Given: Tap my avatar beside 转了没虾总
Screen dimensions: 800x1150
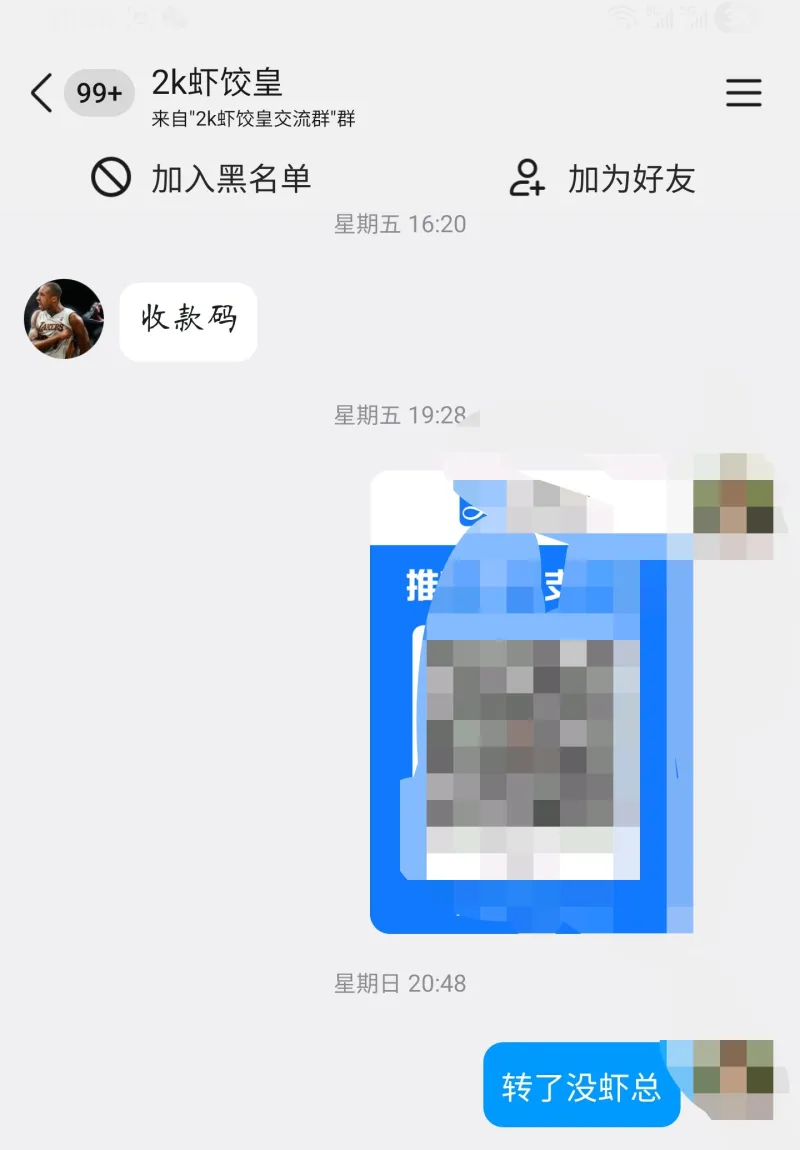Looking at the screenshot, I should click(x=732, y=1078).
